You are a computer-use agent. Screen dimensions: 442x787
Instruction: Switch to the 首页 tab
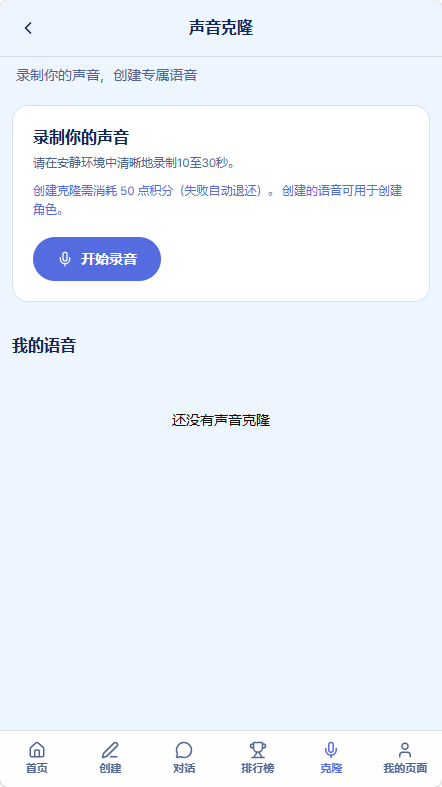pyautogui.click(x=37, y=758)
